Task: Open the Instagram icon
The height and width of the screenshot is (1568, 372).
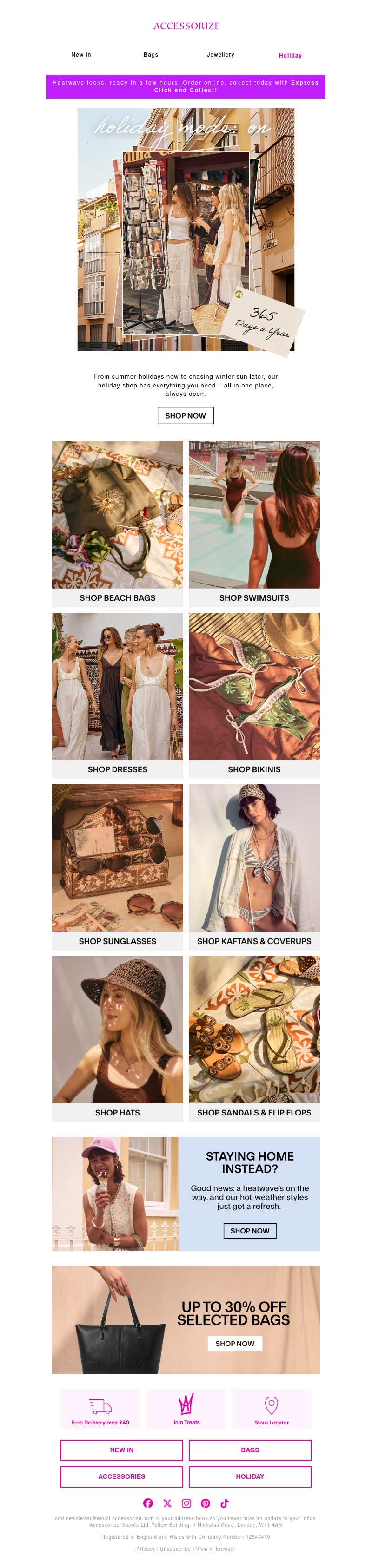Action: pyautogui.click(x=186, y=1503)
